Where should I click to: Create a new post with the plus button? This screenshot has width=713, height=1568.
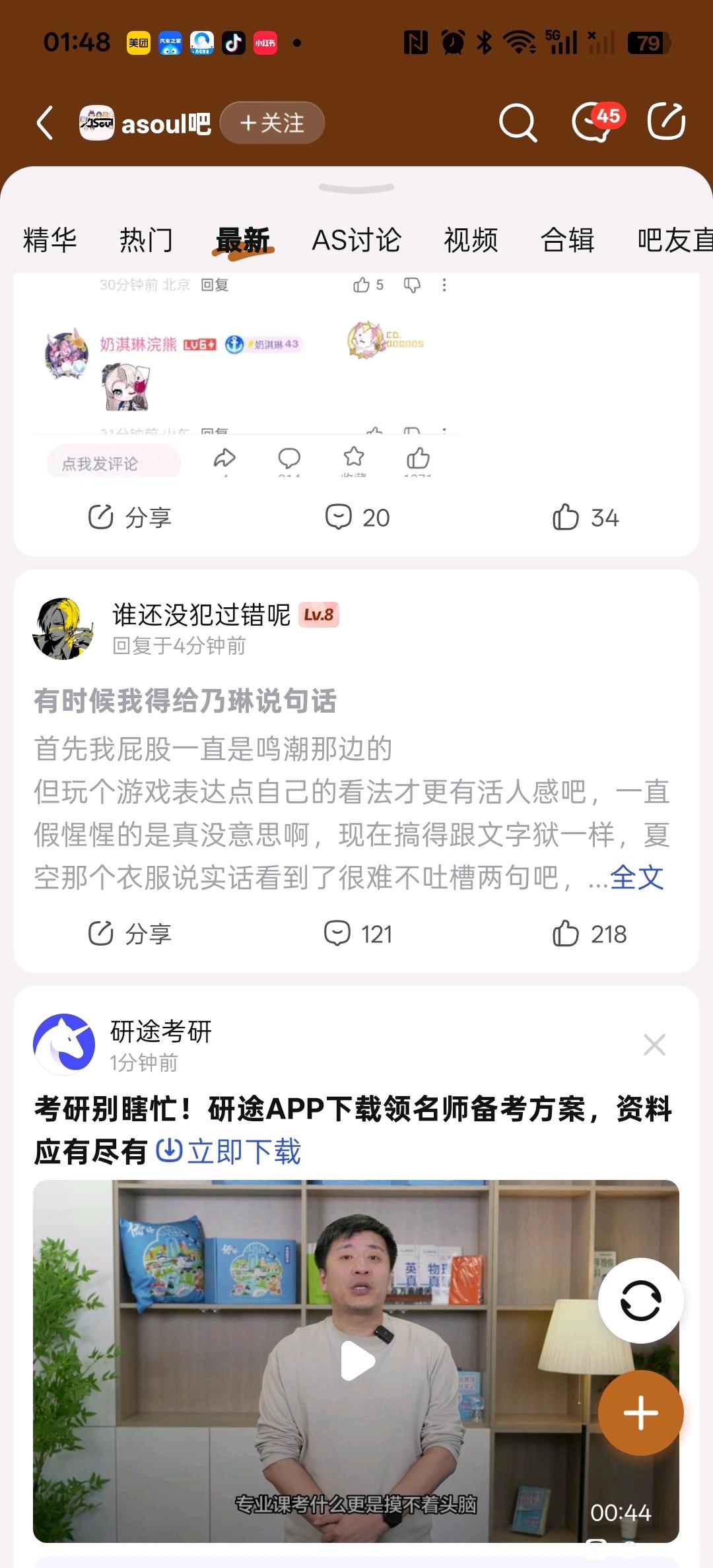click(640, 1413)
